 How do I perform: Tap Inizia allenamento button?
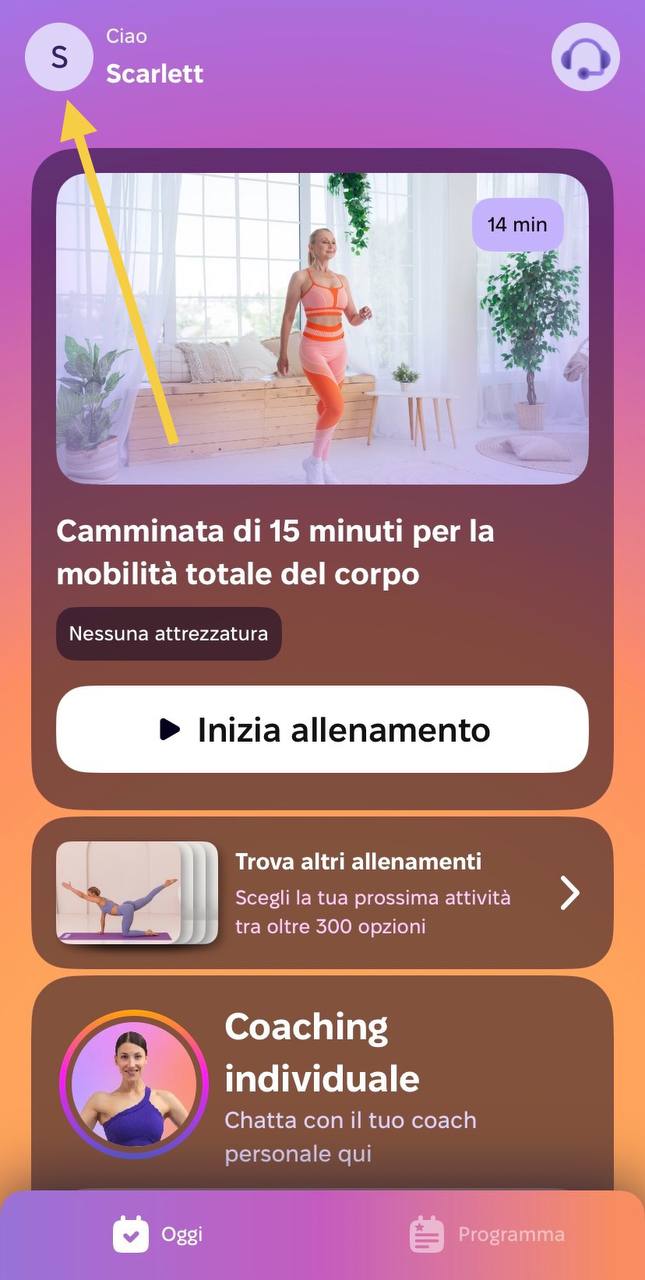[x=322, y=729]
